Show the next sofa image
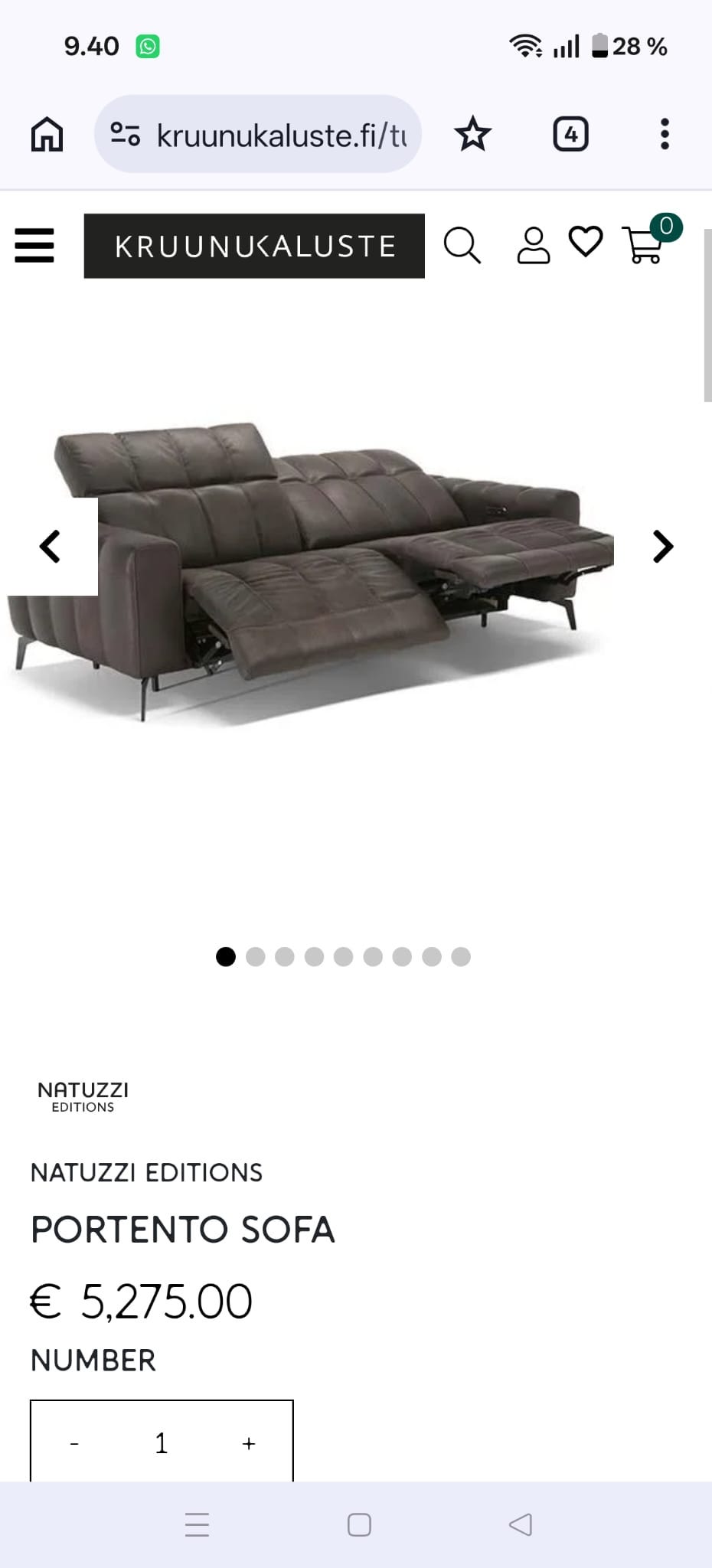Screen dimensions: 712x1568 [x=663, y=547]
